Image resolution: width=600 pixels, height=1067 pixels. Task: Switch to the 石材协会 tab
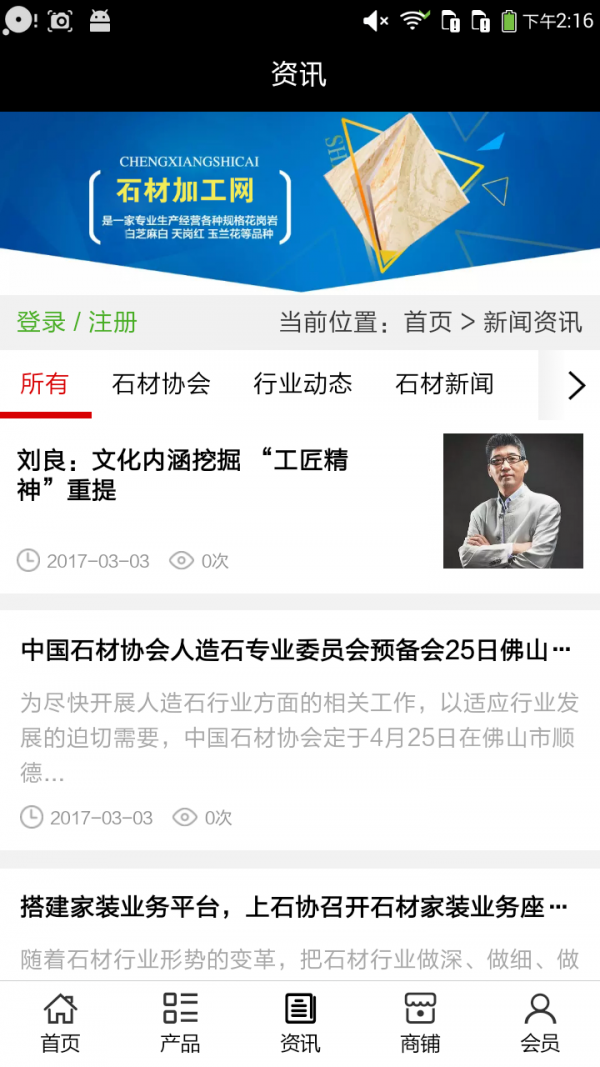point(161,384)
